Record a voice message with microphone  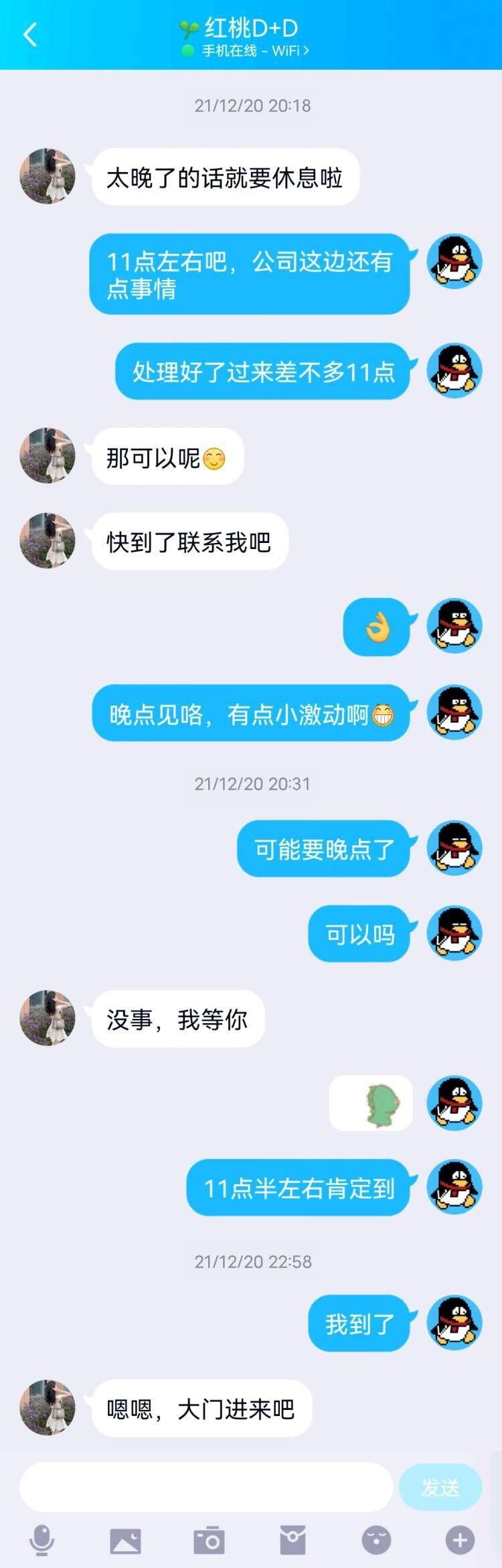click(x=41, y=1540)
